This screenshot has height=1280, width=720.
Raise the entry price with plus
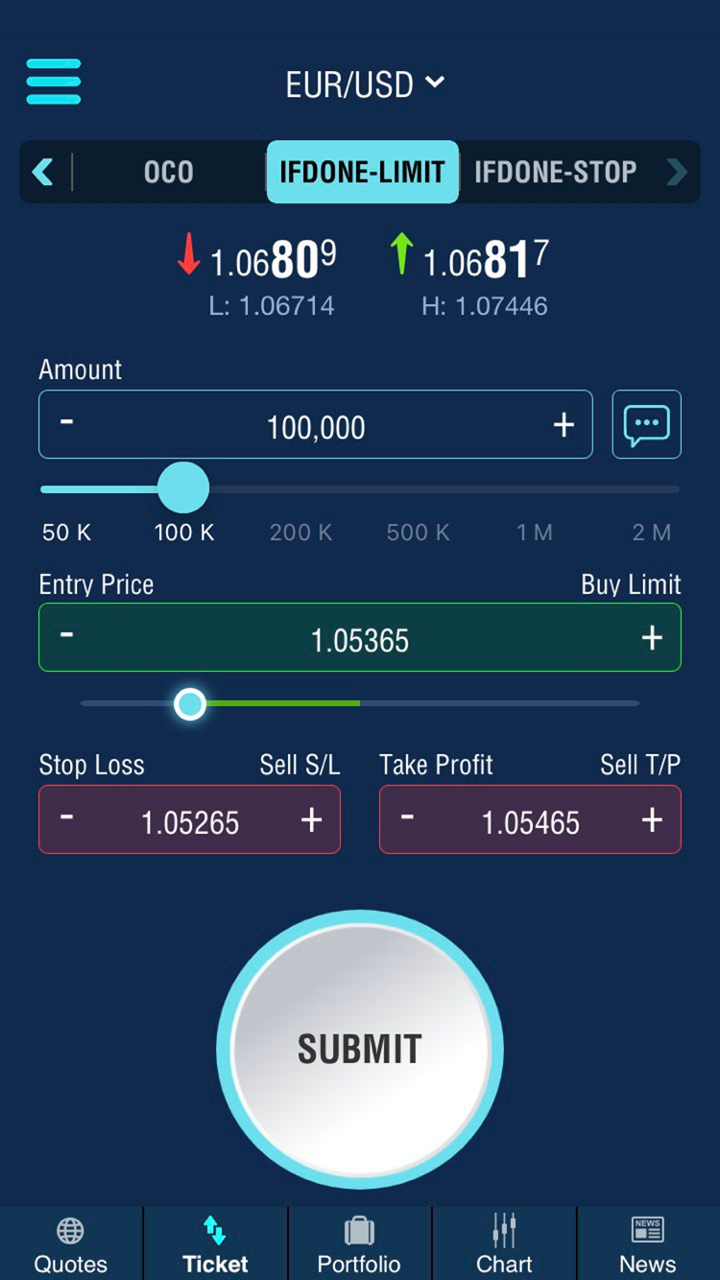click(652, 637)
